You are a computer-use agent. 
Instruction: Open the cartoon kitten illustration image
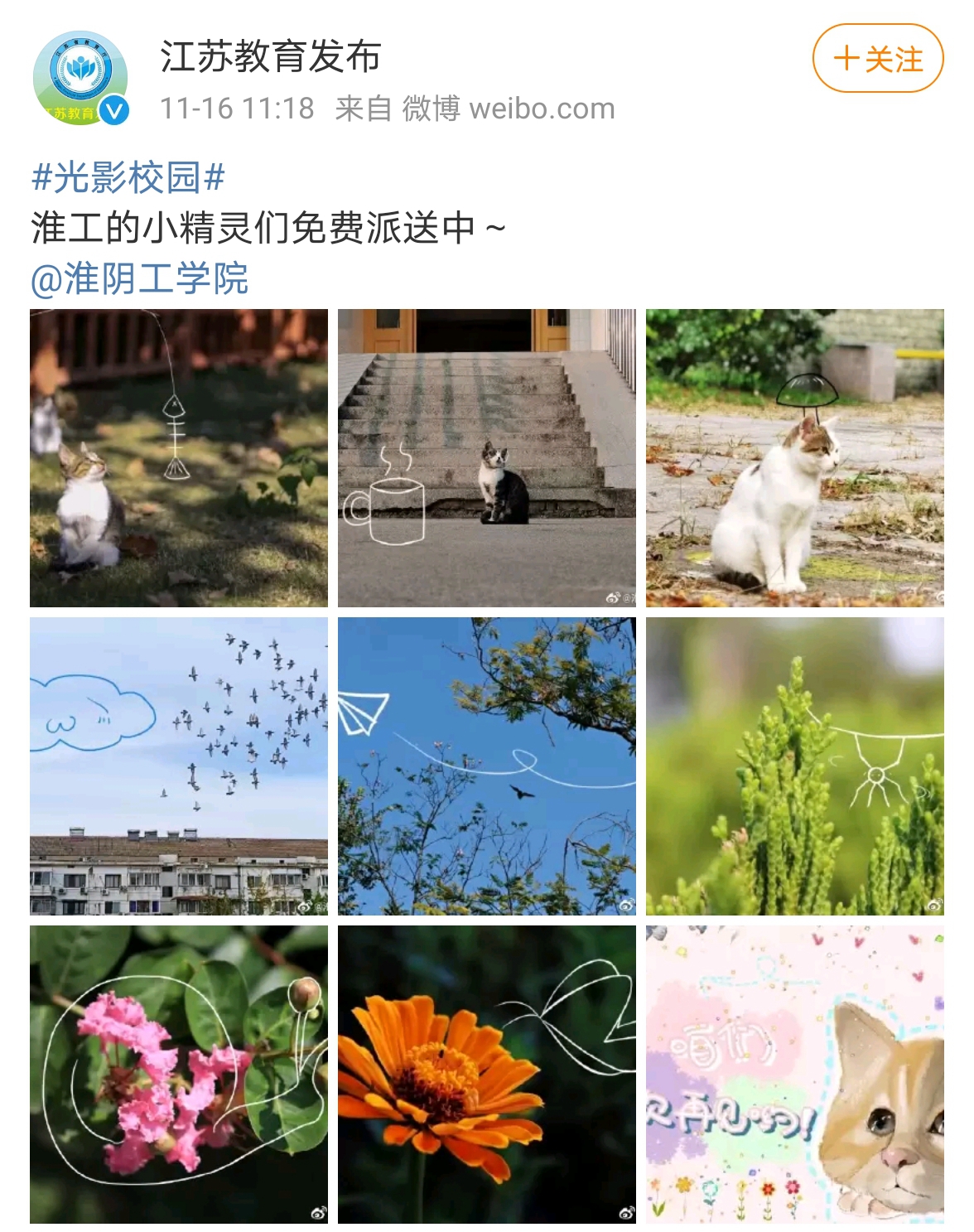click(795, 1075)
